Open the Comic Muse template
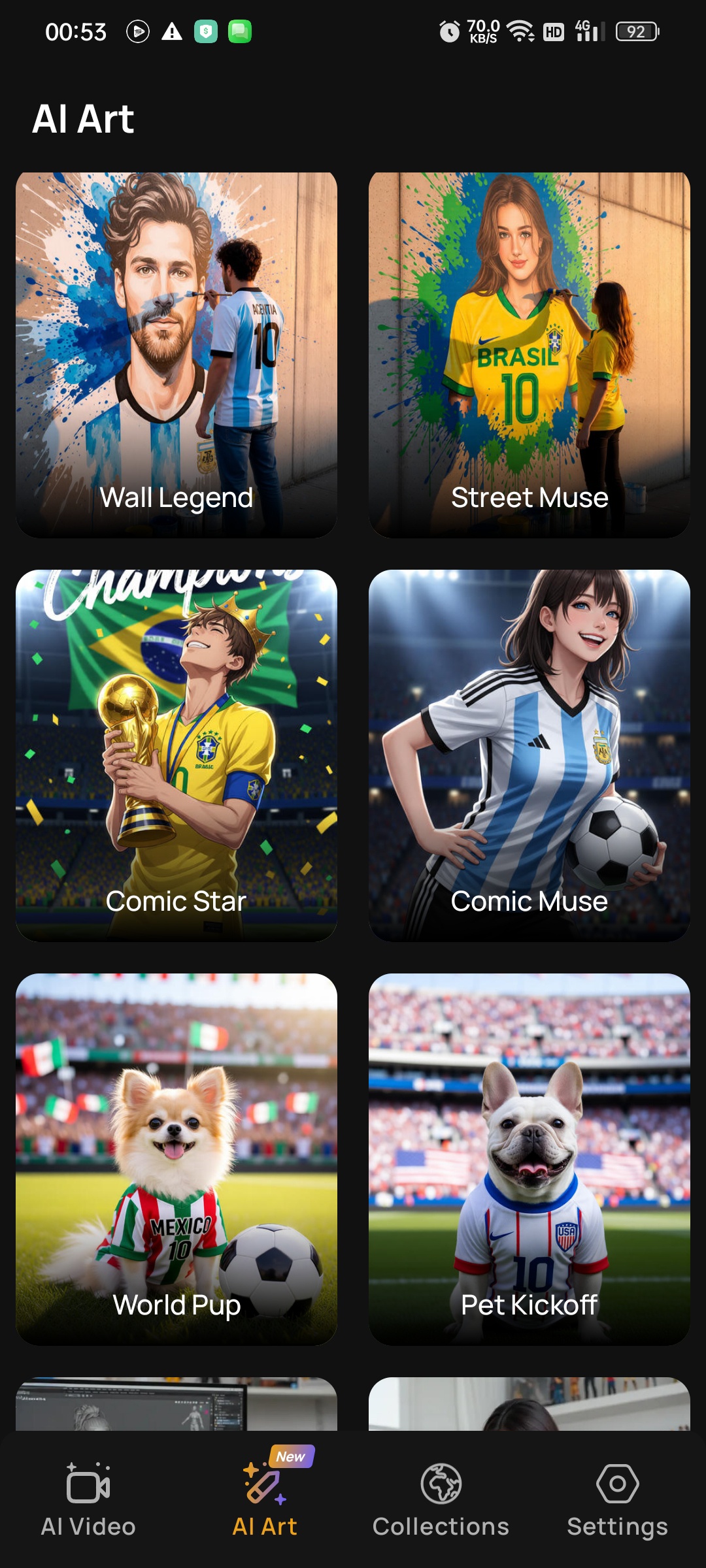 click(x=529, y=755)
